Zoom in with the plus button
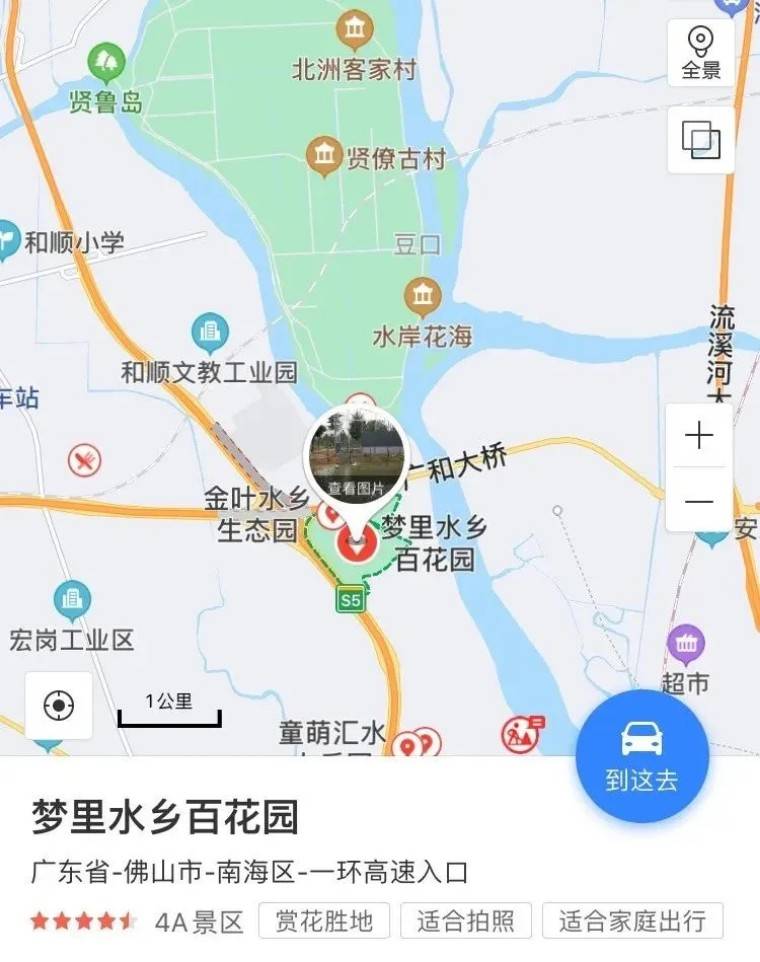The image size is (760, 962). 699,437
